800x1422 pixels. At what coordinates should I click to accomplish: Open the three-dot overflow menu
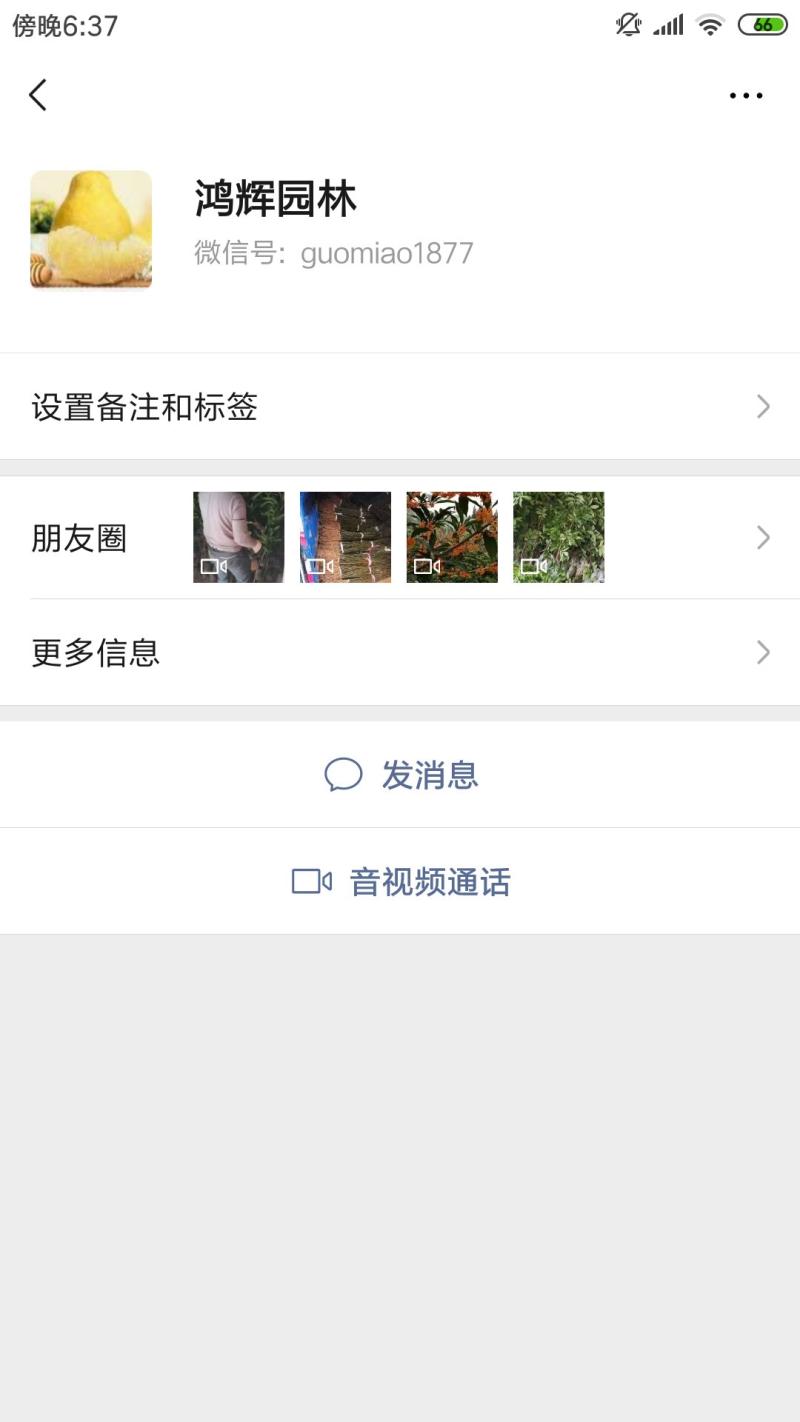(x=746, y=96)
